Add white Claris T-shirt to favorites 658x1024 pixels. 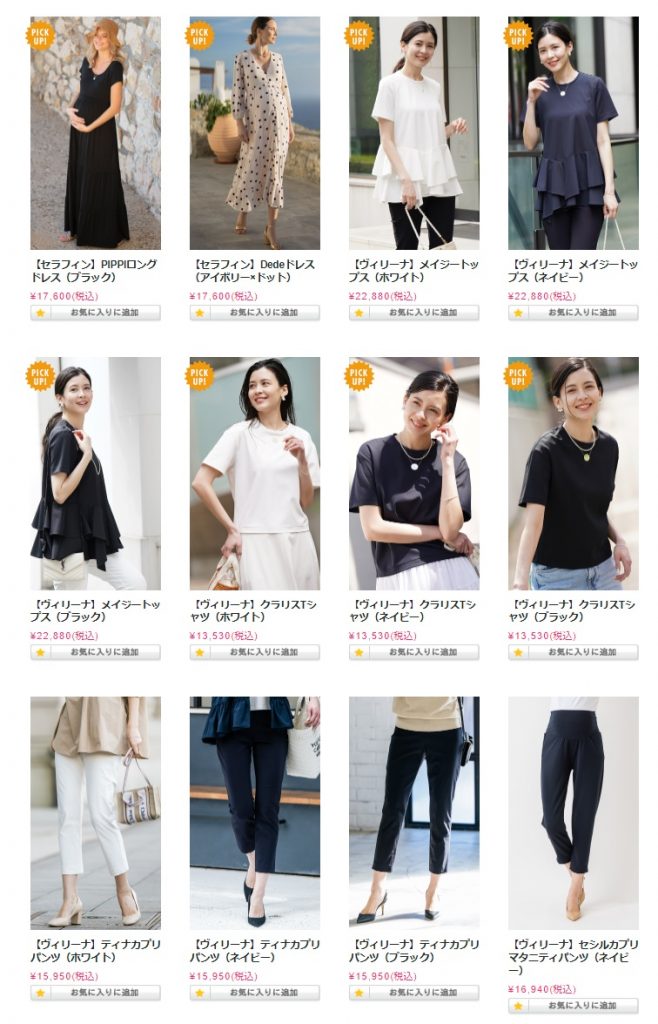[x=255, y=652]
